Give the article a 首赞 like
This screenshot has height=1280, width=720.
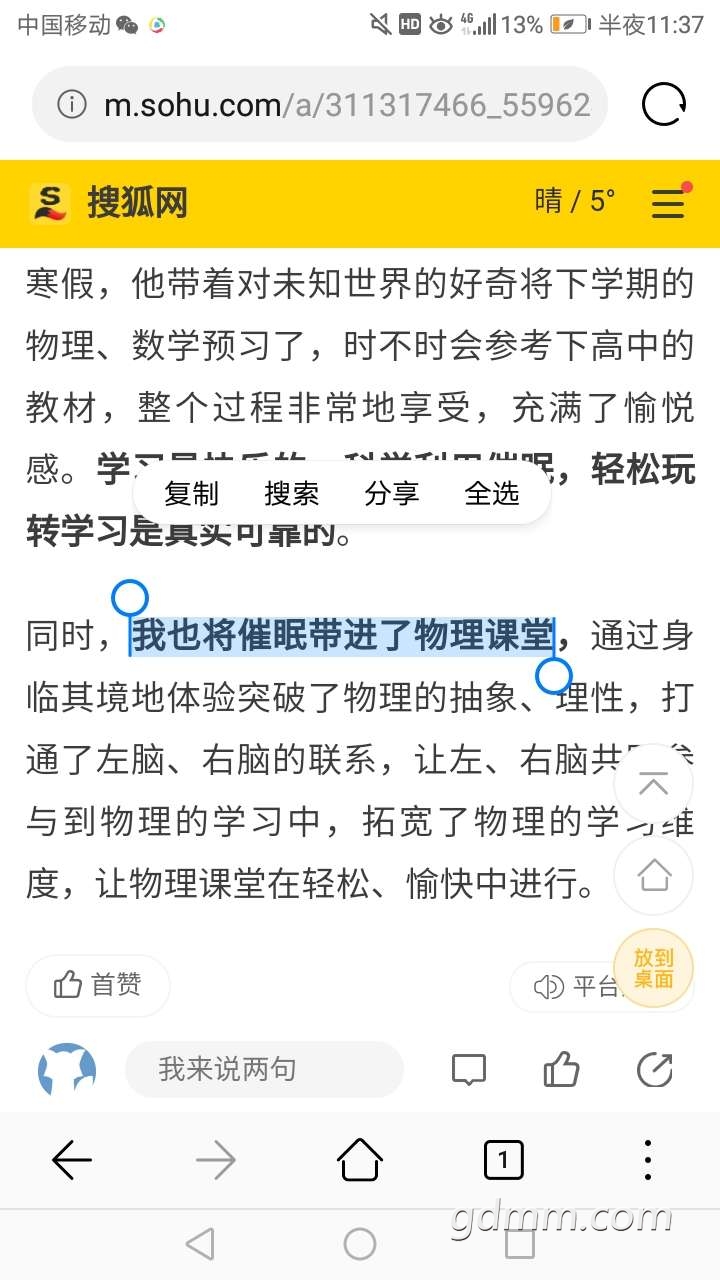98,985
